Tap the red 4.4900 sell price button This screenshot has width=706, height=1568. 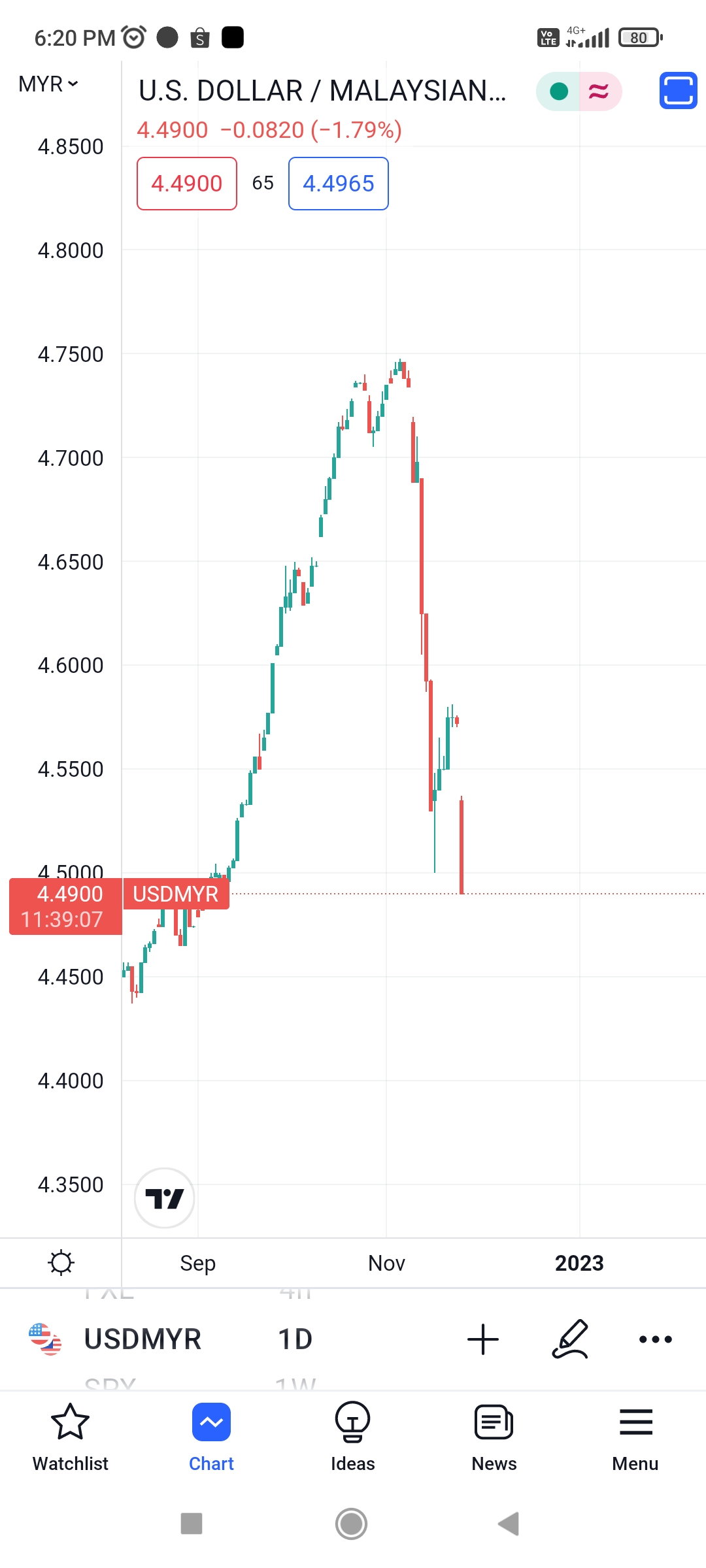187,184
